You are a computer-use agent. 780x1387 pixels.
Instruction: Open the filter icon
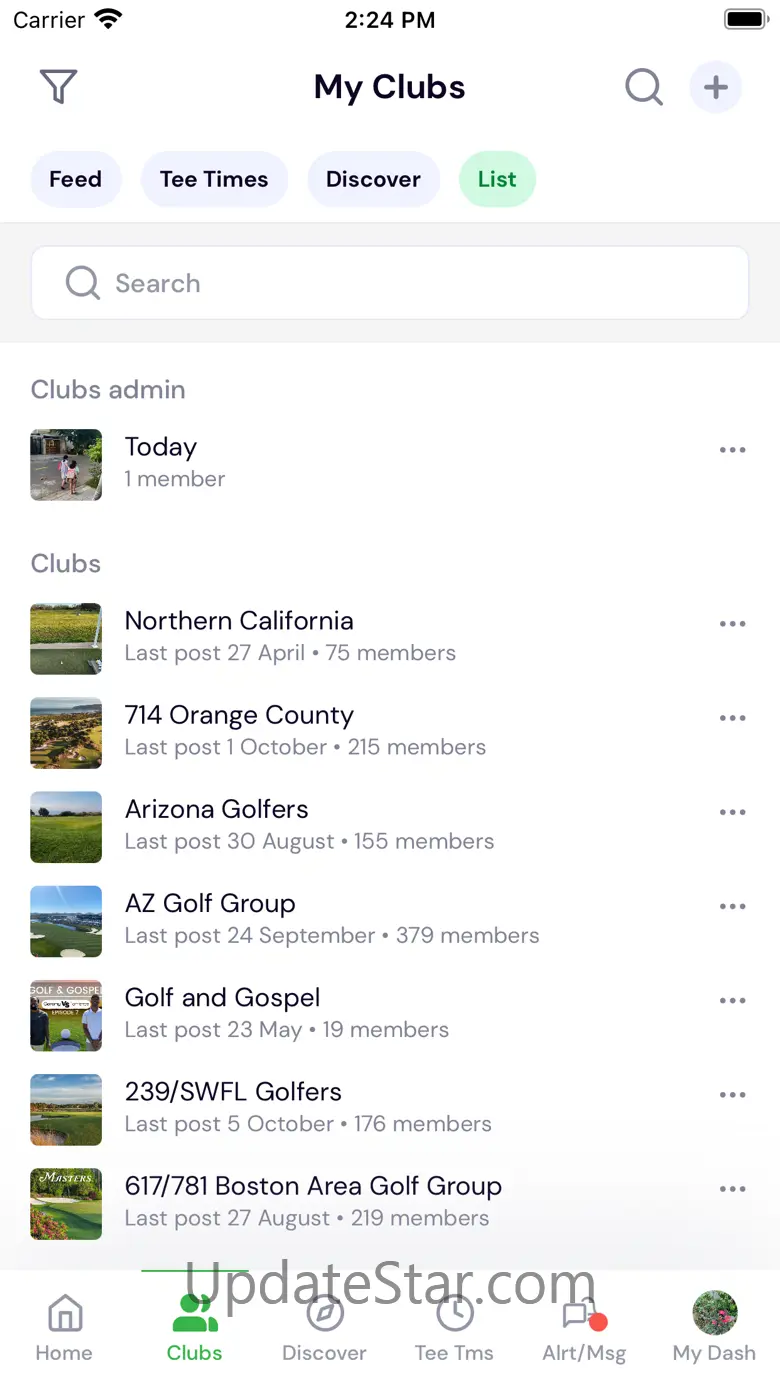click(x=58, y=87)
